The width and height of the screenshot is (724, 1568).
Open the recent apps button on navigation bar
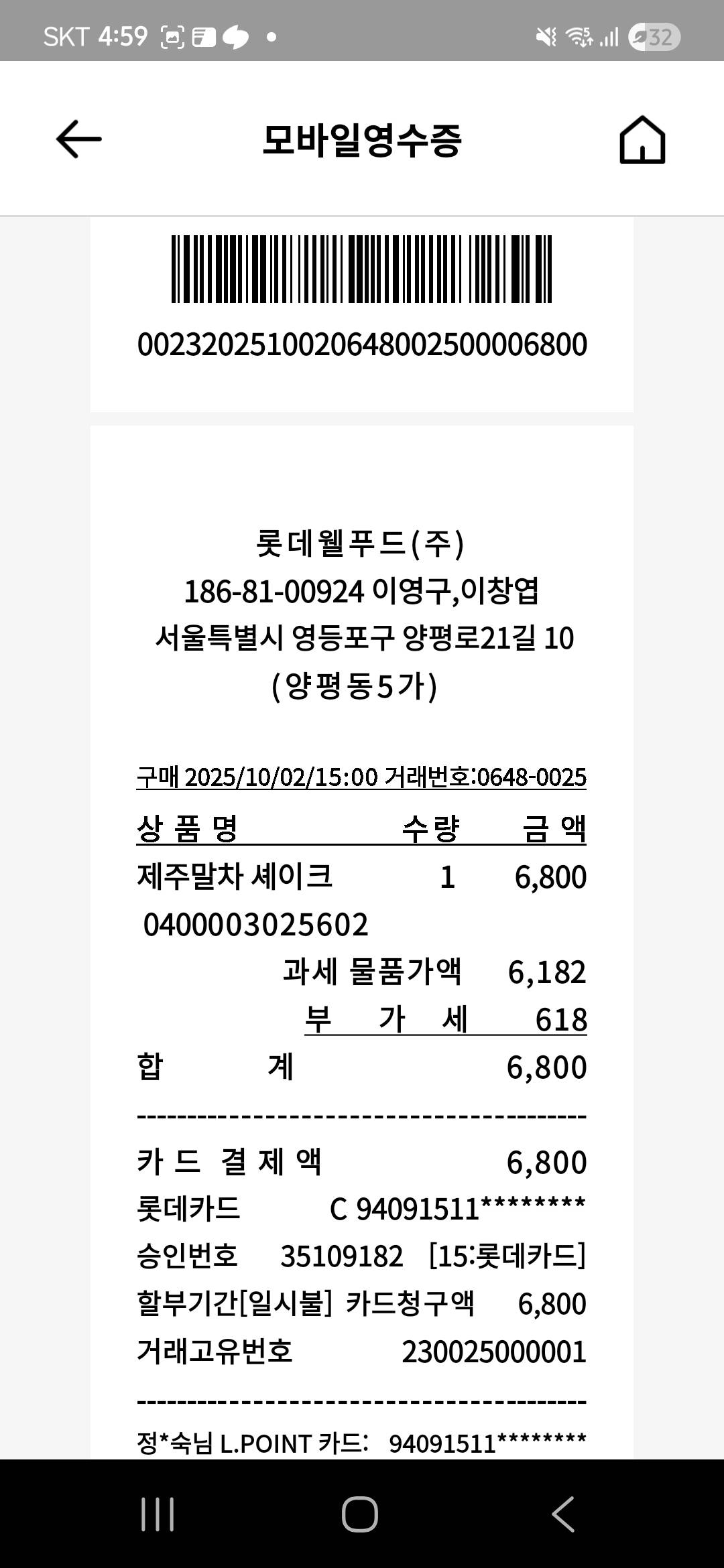(x=156, y=1514)
